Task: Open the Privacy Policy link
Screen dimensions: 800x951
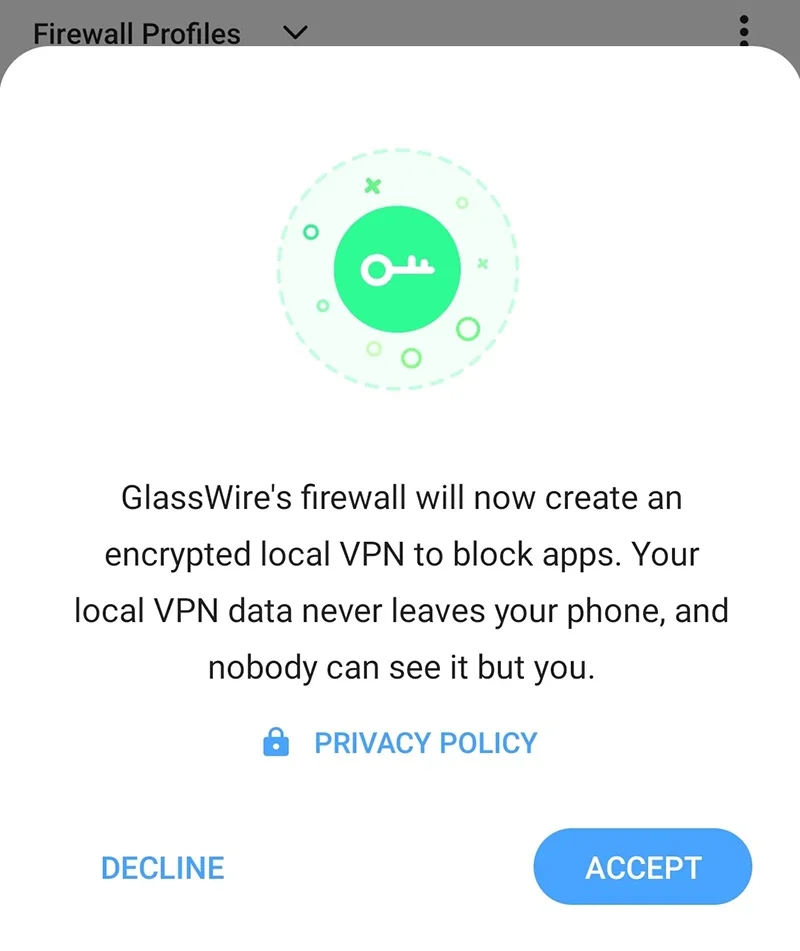Action: coord(425,743)
